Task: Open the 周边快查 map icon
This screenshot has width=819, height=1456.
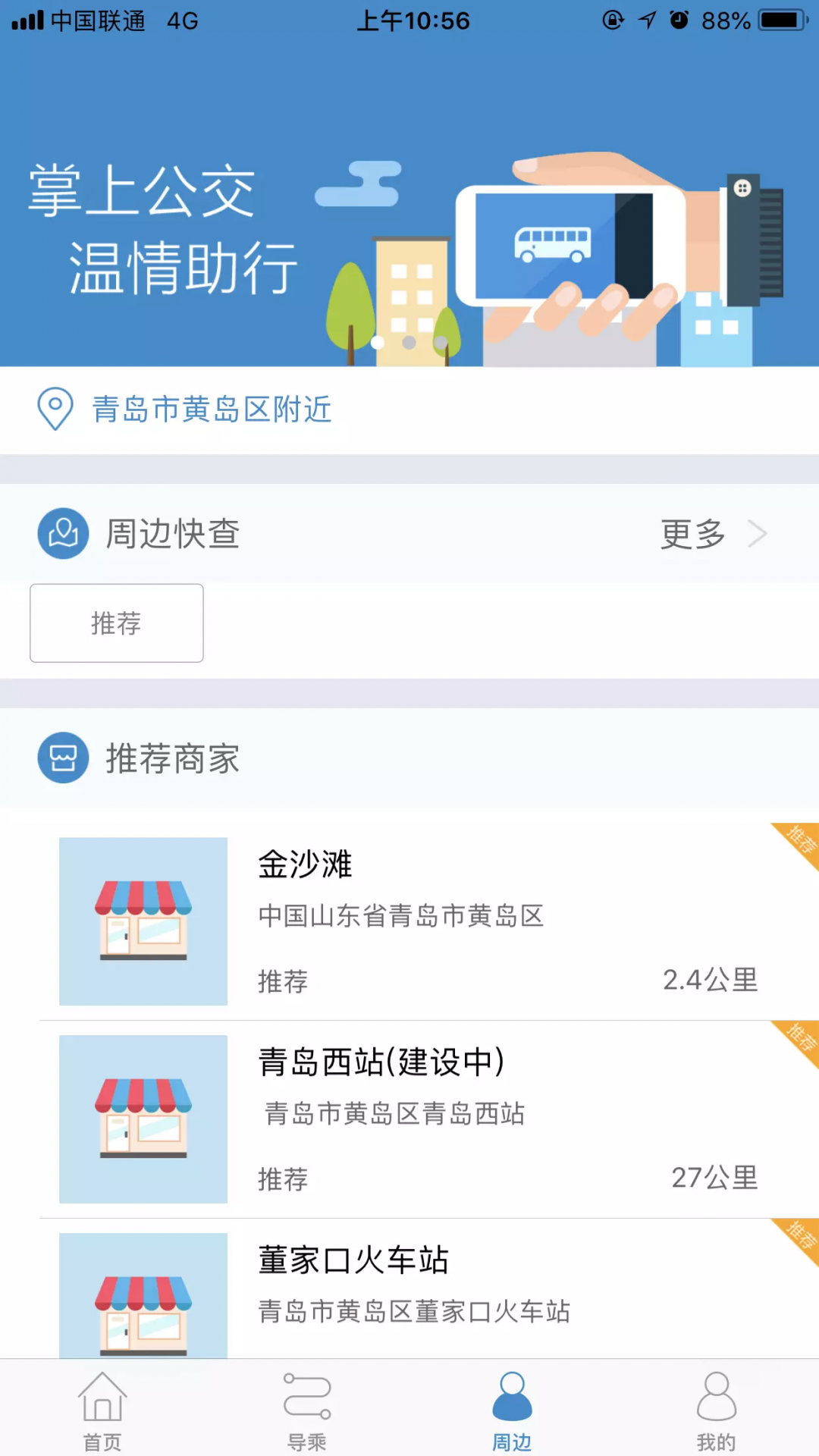Action: tap(64, 533)
